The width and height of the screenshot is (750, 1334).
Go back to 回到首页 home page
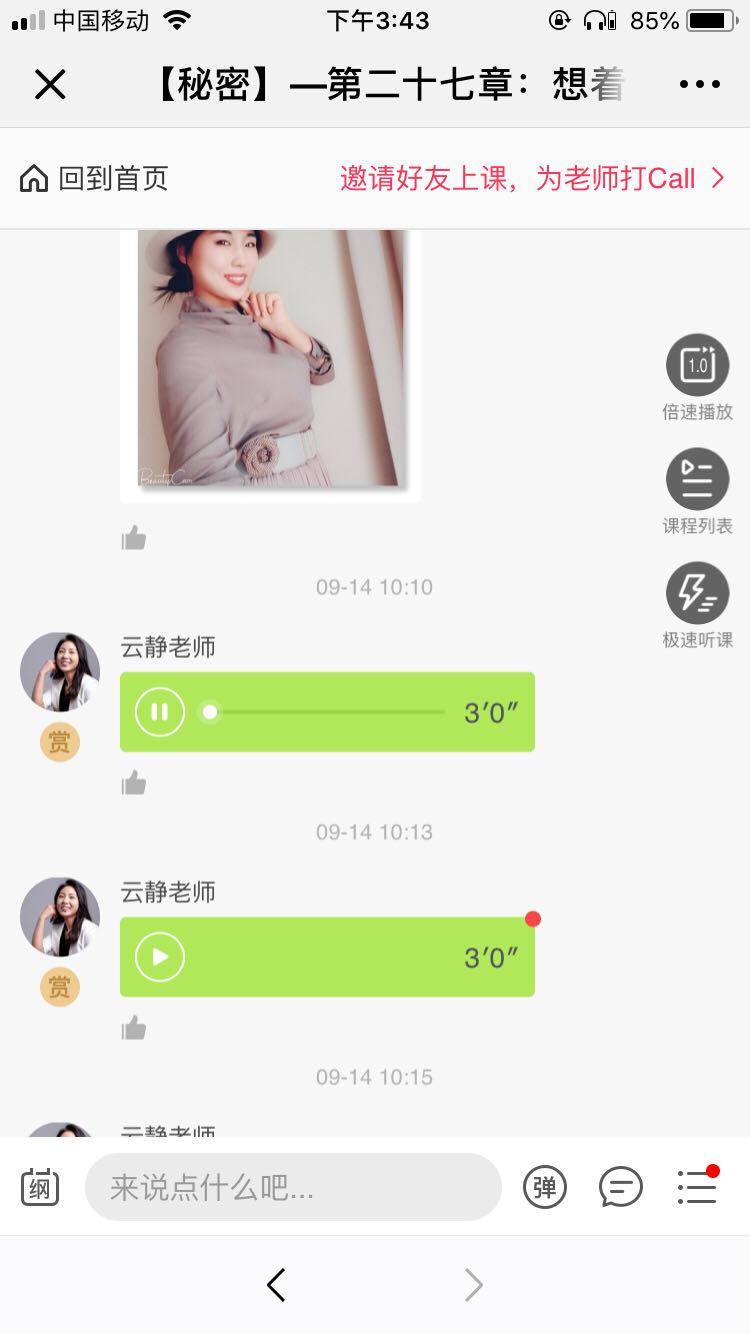[x=94, y=179]
